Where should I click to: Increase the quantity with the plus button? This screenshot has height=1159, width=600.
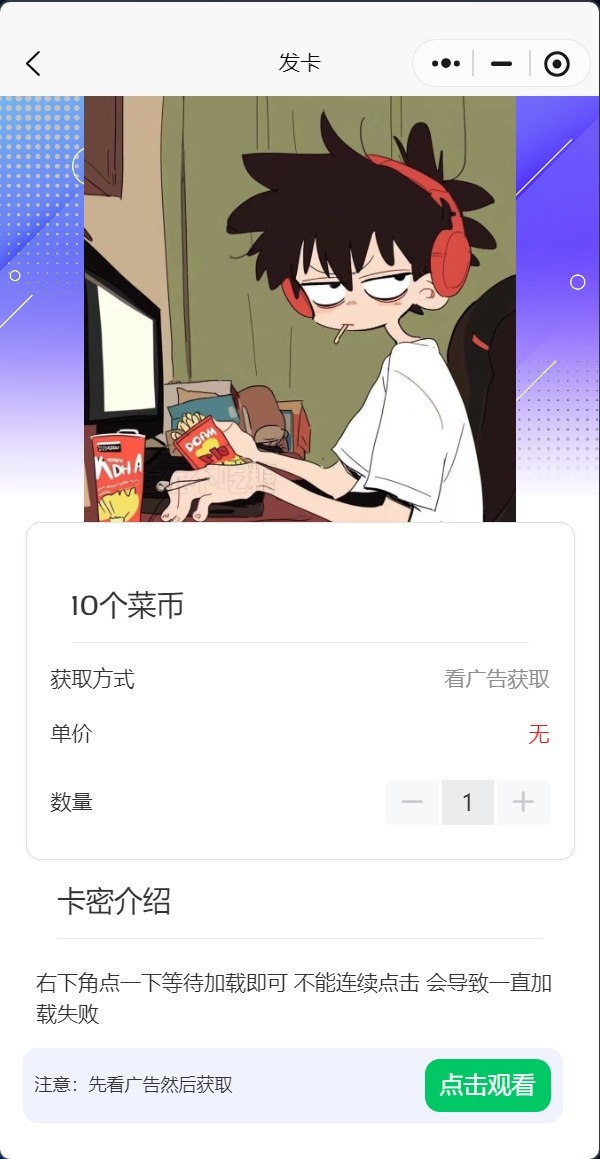tap(523, 802)
